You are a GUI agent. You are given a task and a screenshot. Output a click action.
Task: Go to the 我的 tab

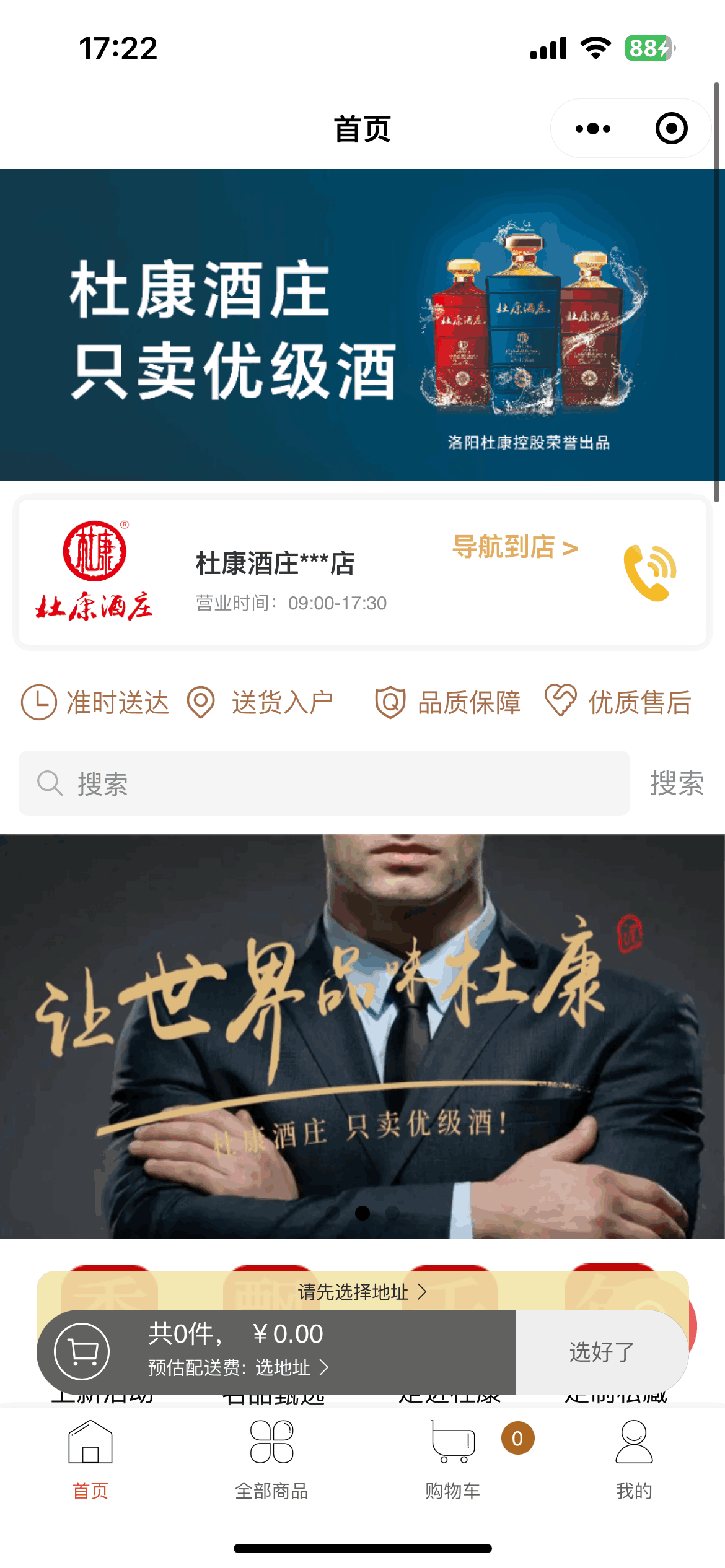click(634, 1460)
